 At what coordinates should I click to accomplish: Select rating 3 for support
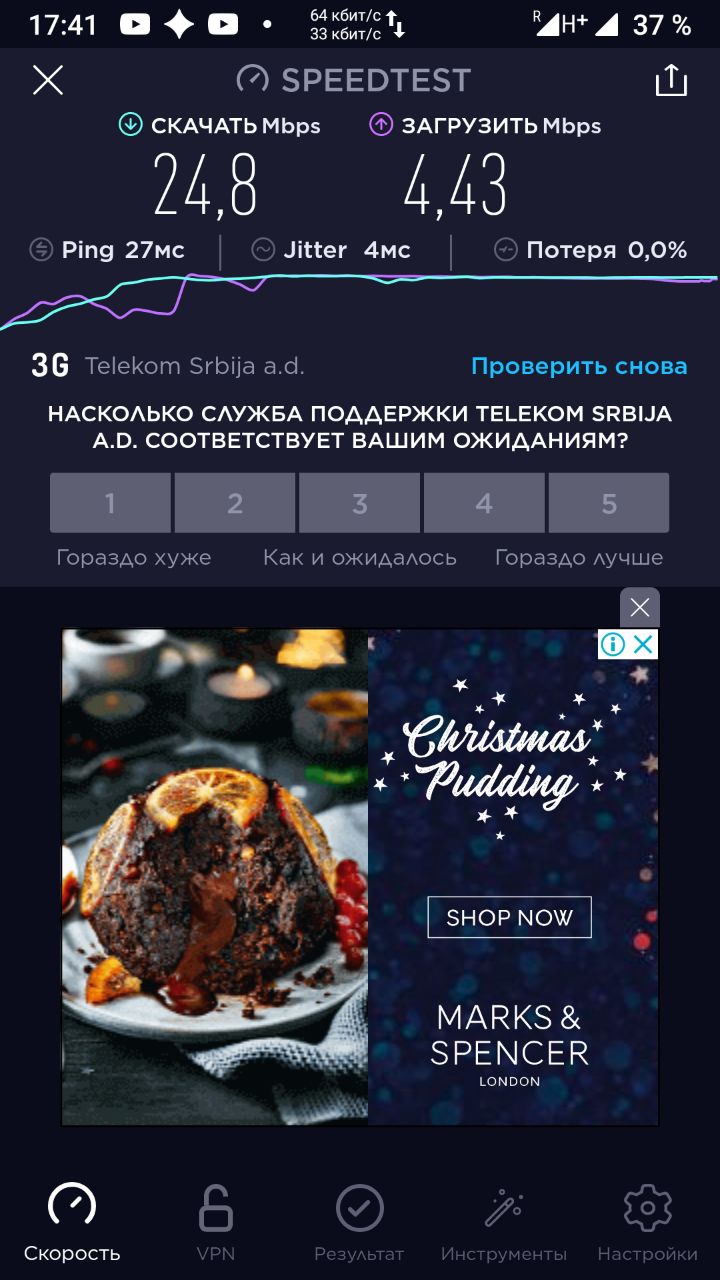tap(359, 503)
